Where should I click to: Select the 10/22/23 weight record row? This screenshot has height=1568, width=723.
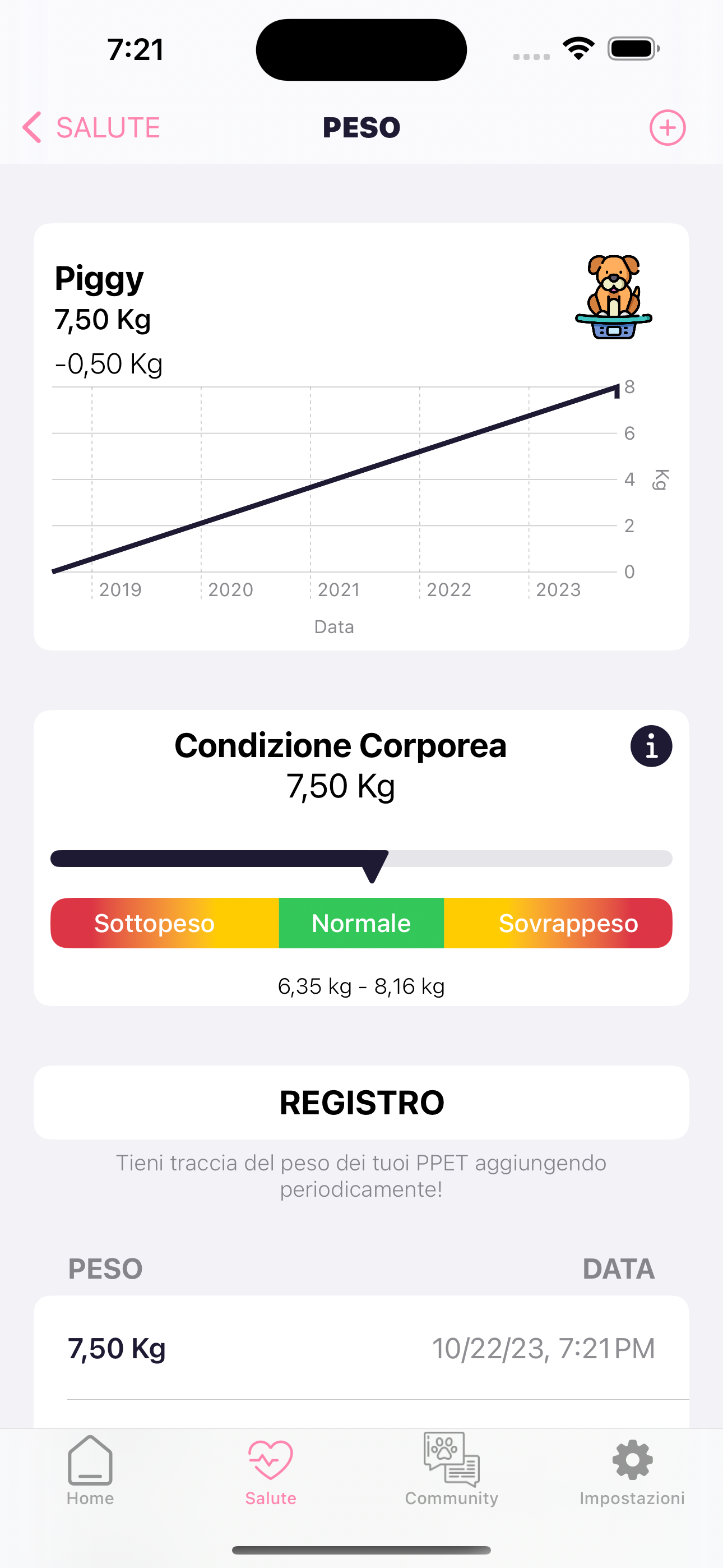click(x=361, y=1348)
